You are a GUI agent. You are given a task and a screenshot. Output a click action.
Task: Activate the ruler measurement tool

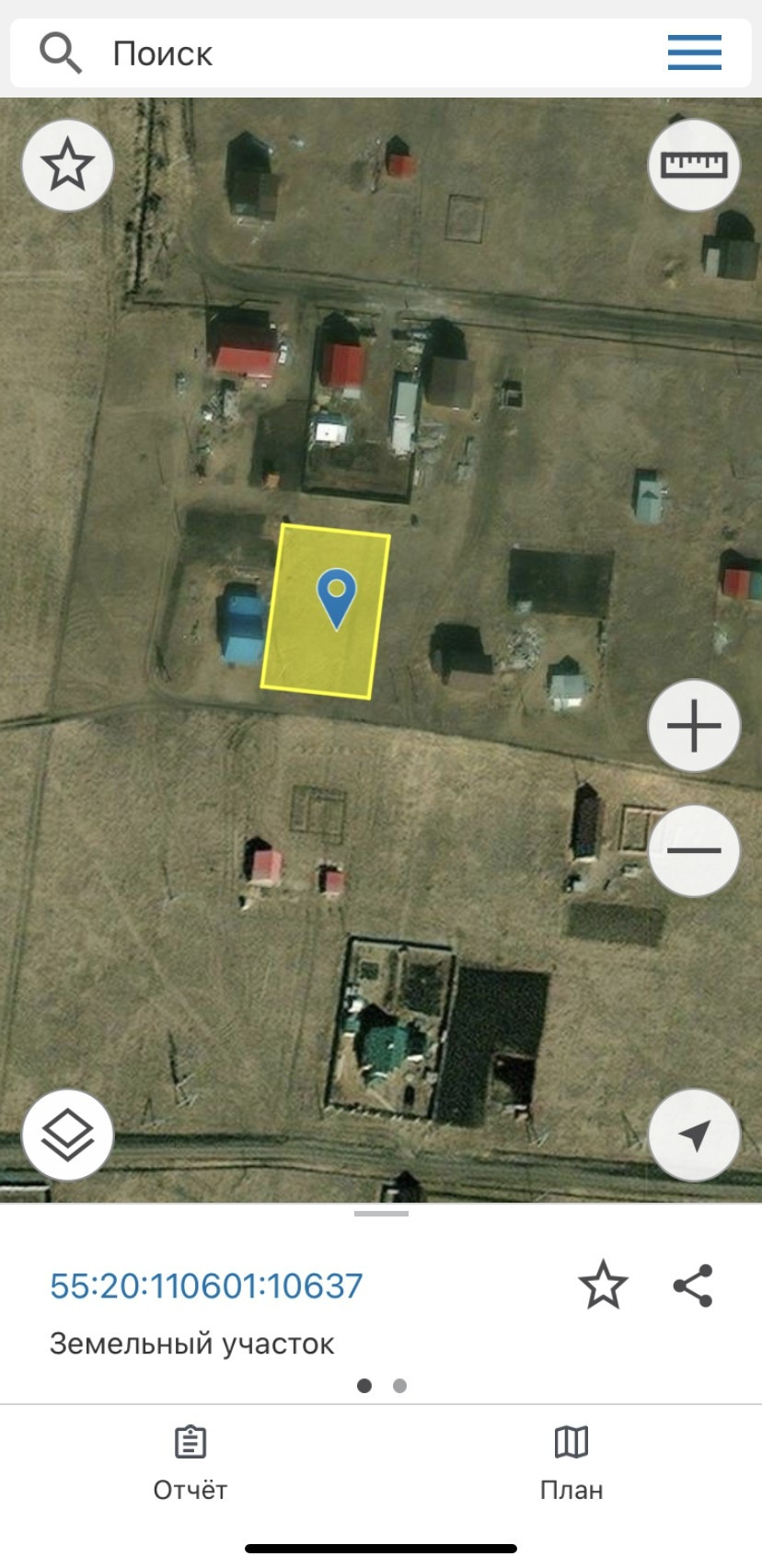694,166
